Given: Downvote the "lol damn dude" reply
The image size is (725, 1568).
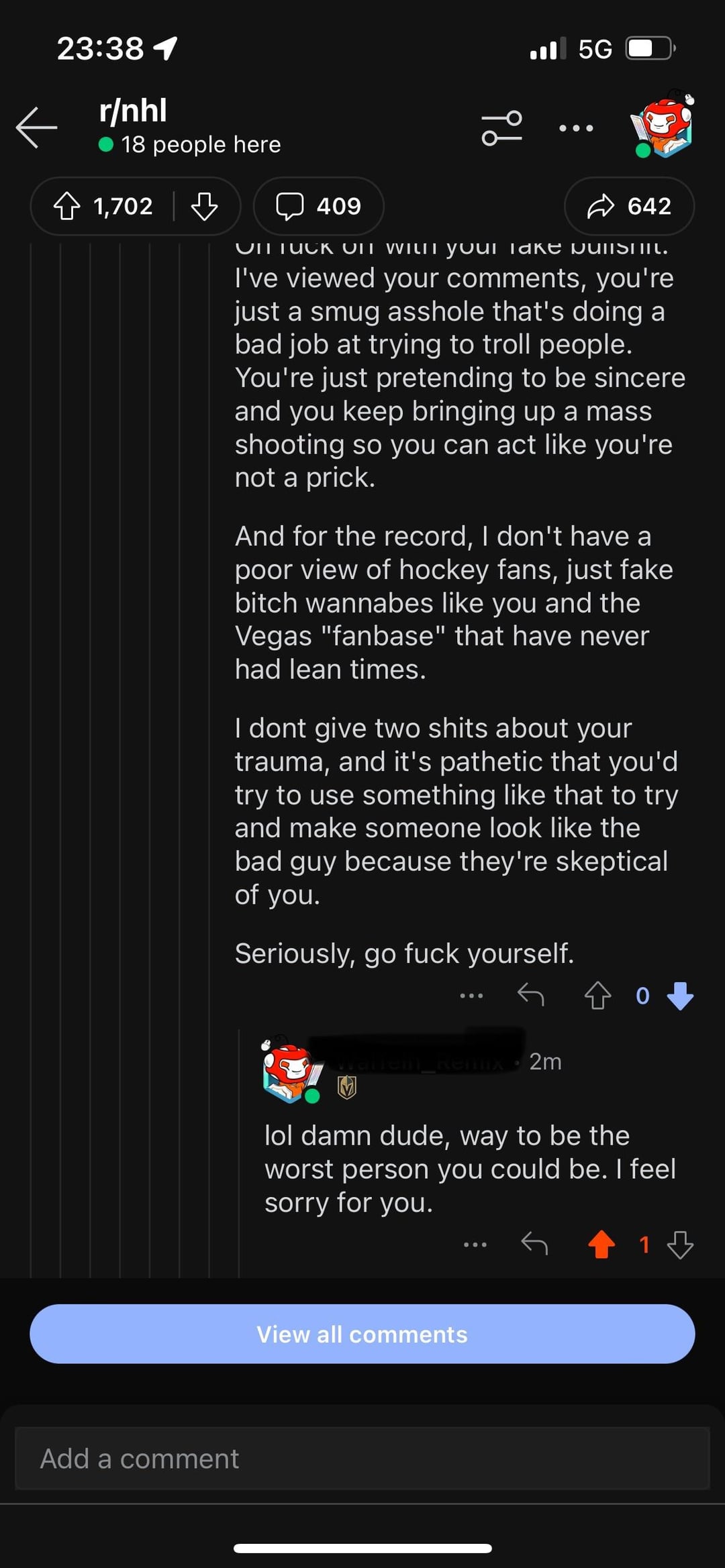Looking at the screenshot, I should [x=680, y=1245].
